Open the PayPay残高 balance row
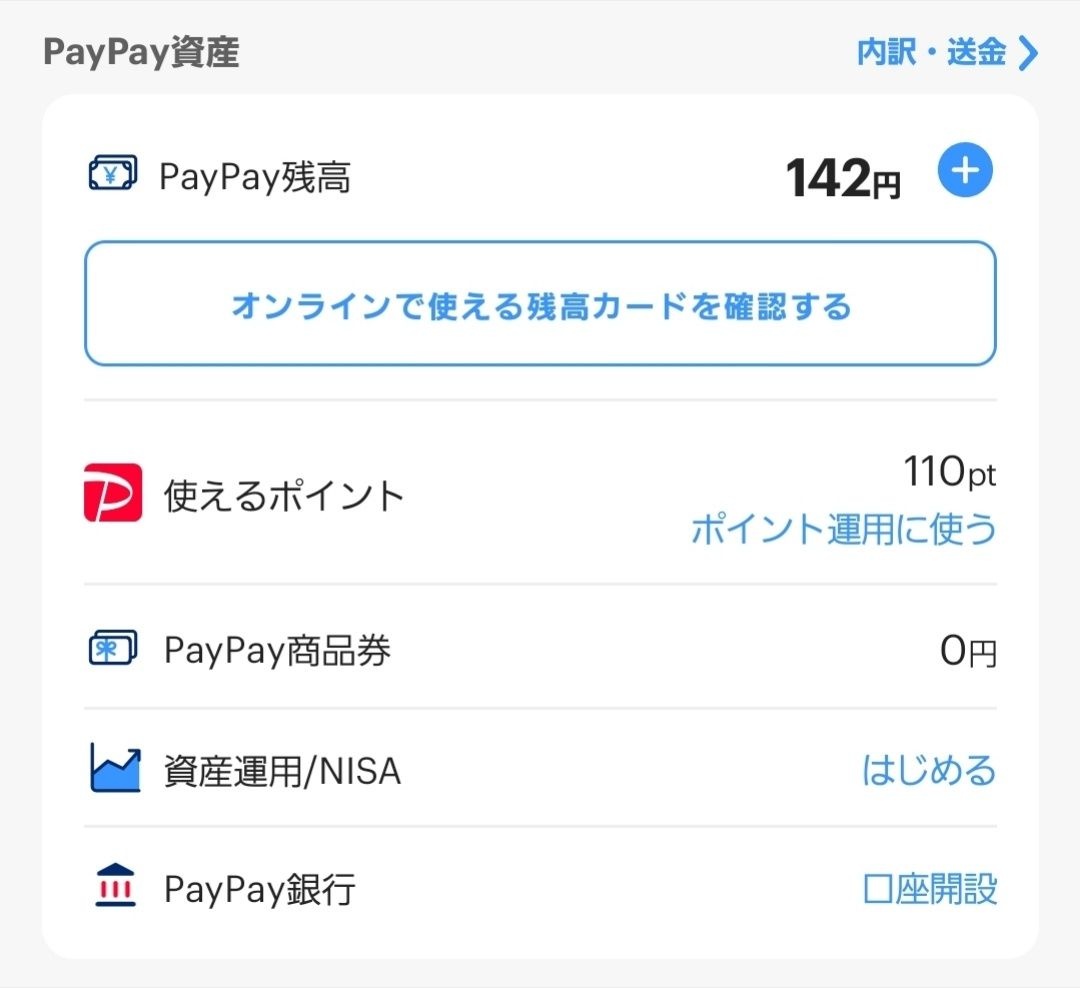The height and width of the screenshot is (988, 1080). (500, 178)
